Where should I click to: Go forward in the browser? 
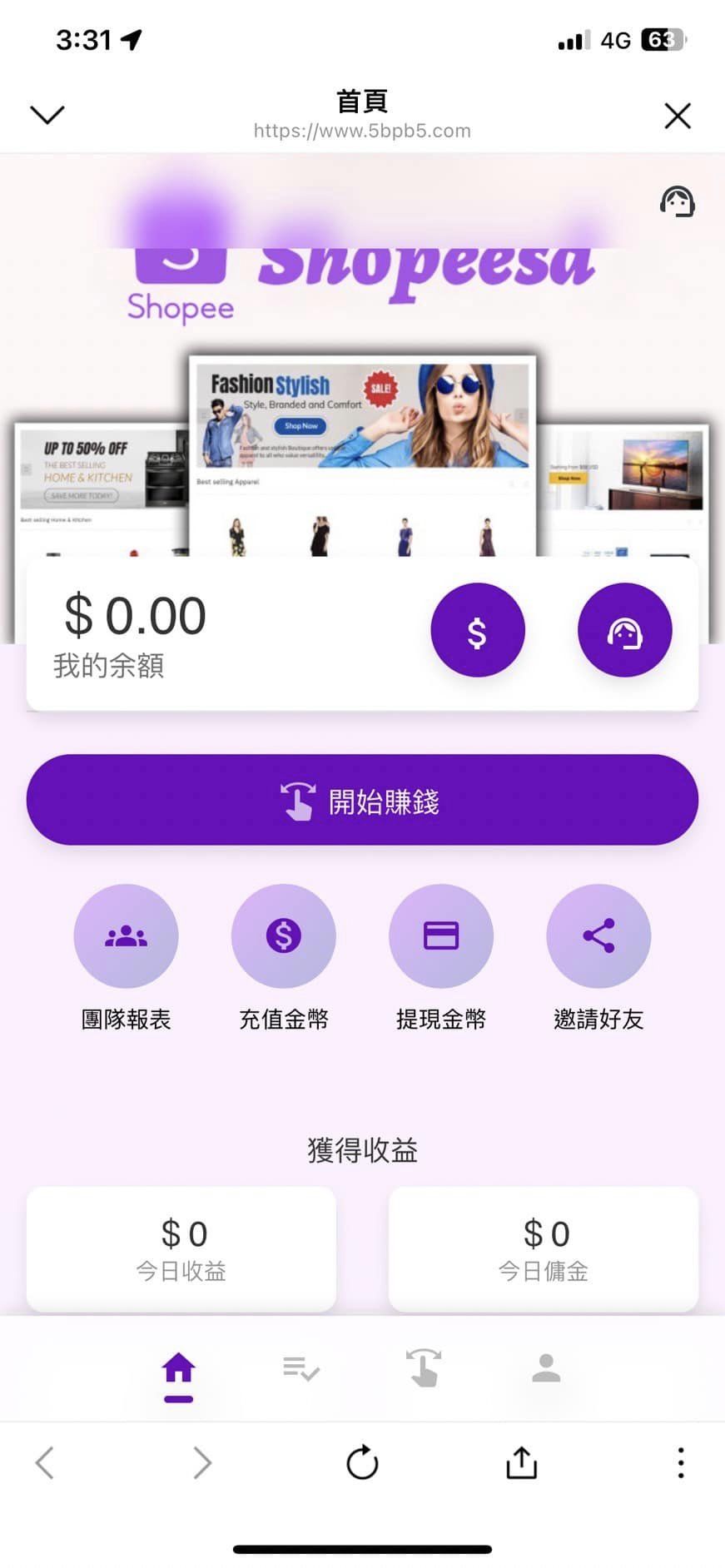coord(201,1462)
